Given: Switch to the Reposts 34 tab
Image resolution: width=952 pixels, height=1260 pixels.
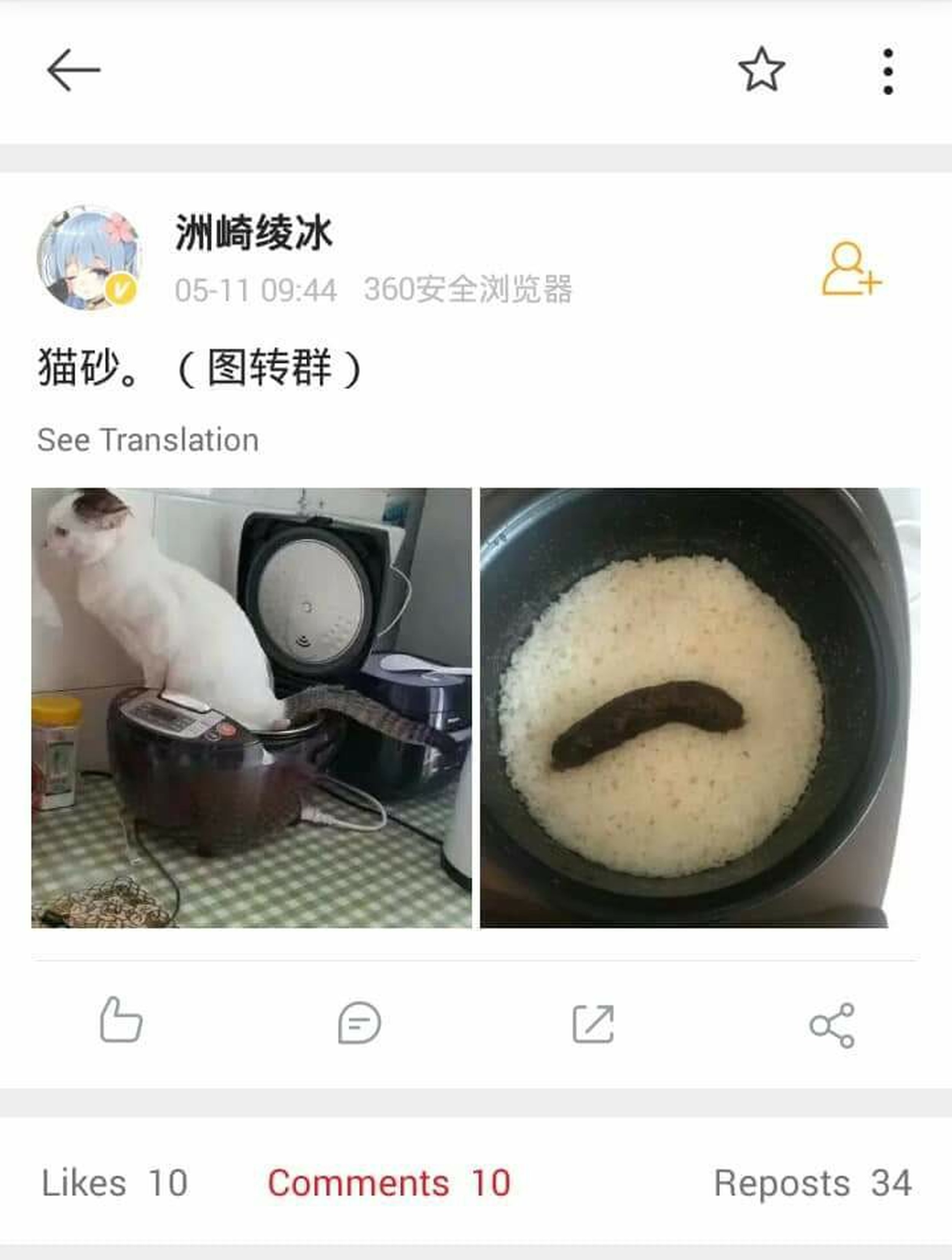Looking at the screenshot, I should [812, 1183].
